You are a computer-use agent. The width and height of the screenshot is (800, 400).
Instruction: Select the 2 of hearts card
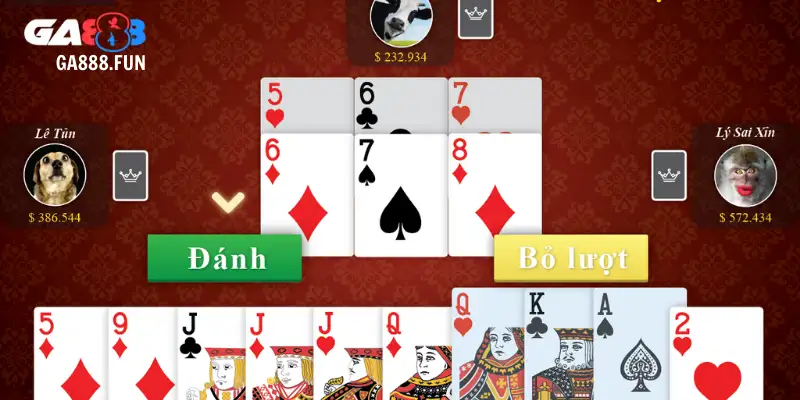click(716, 355)
